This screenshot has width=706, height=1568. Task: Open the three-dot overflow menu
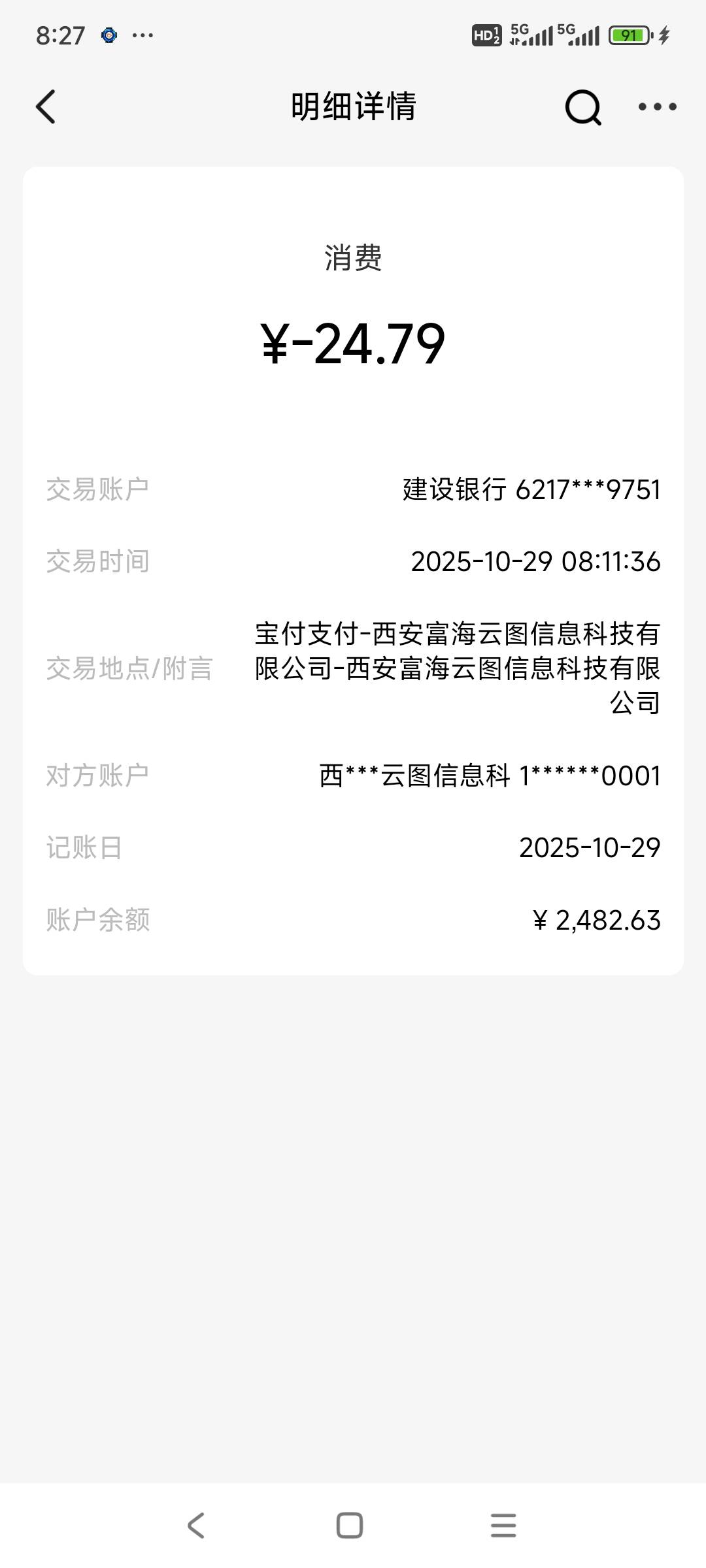[x=657, y=106]
